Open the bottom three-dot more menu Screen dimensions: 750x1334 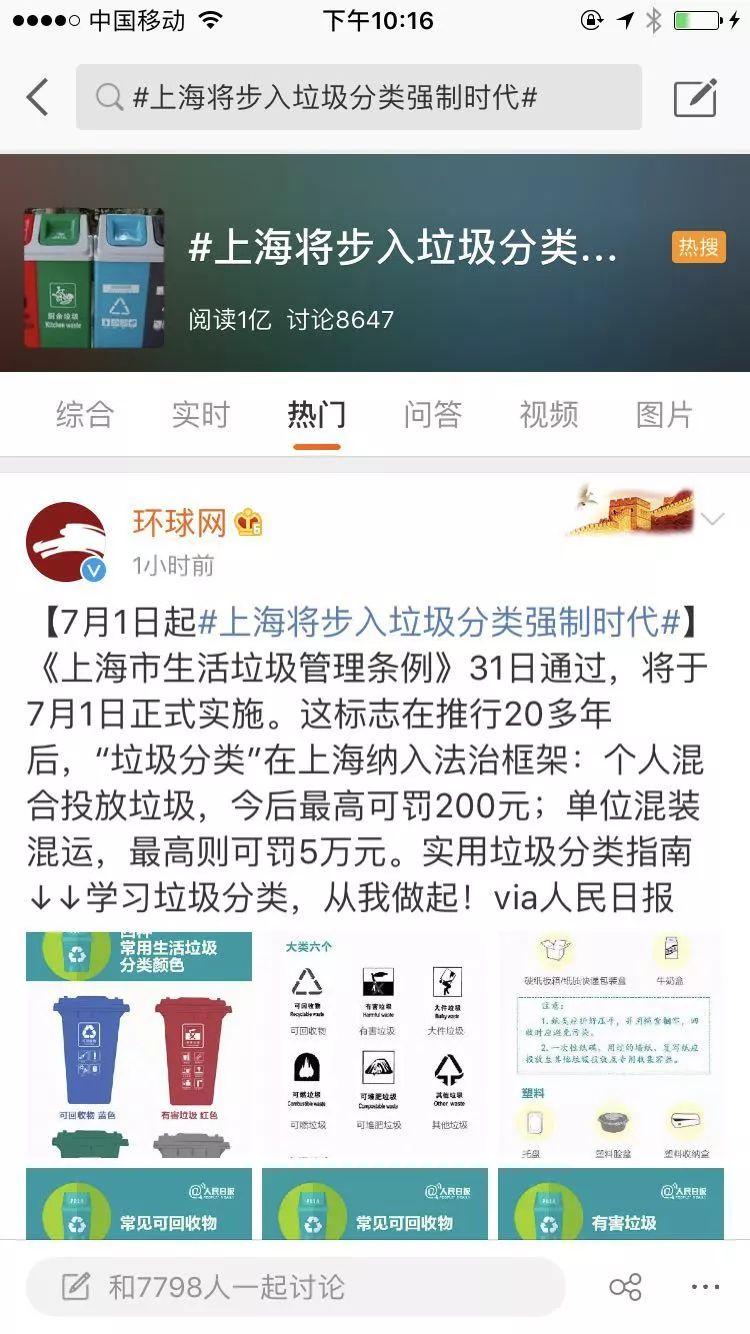click(705, 1287)
